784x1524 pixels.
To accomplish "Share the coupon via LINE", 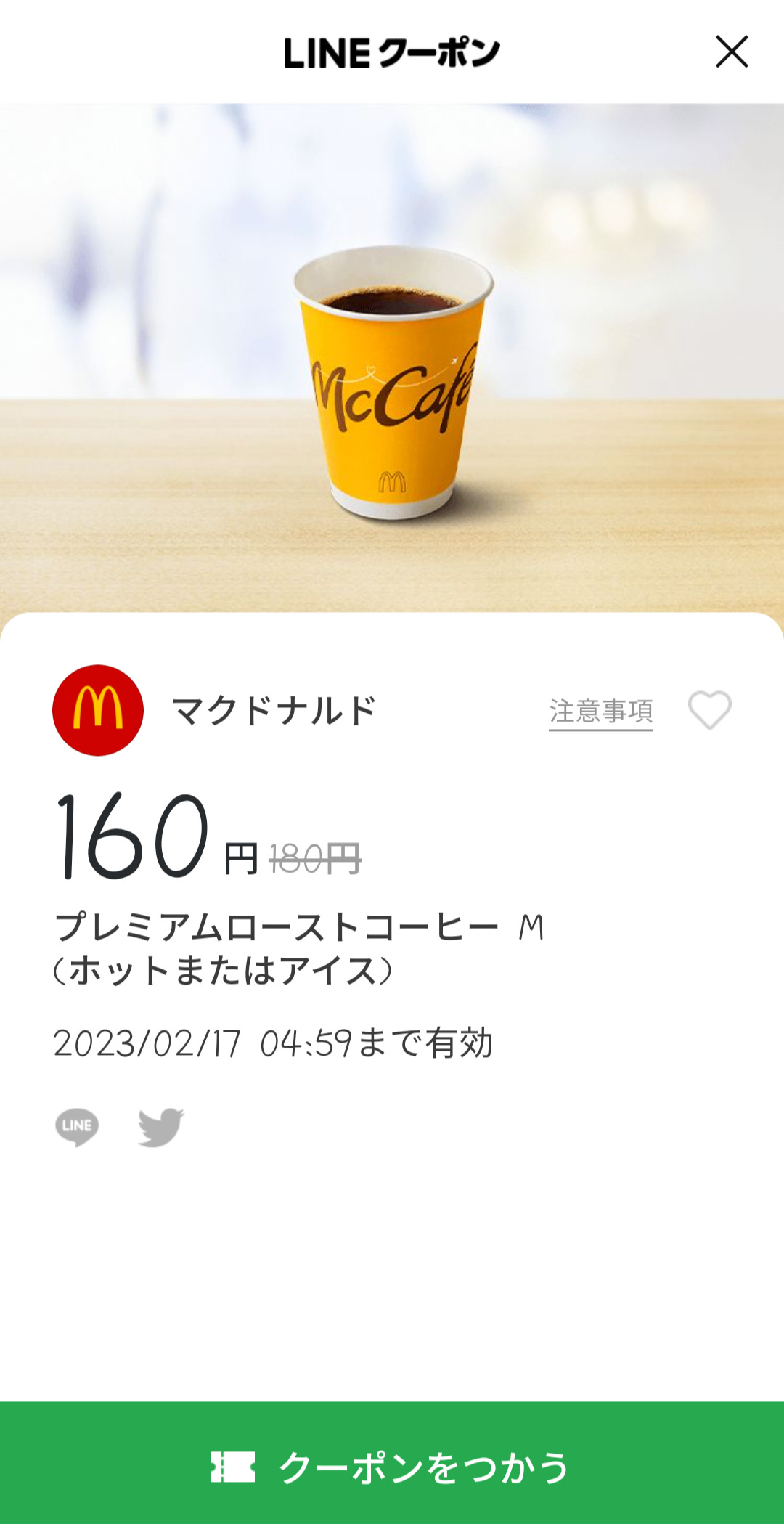I will pos(77,1127).
